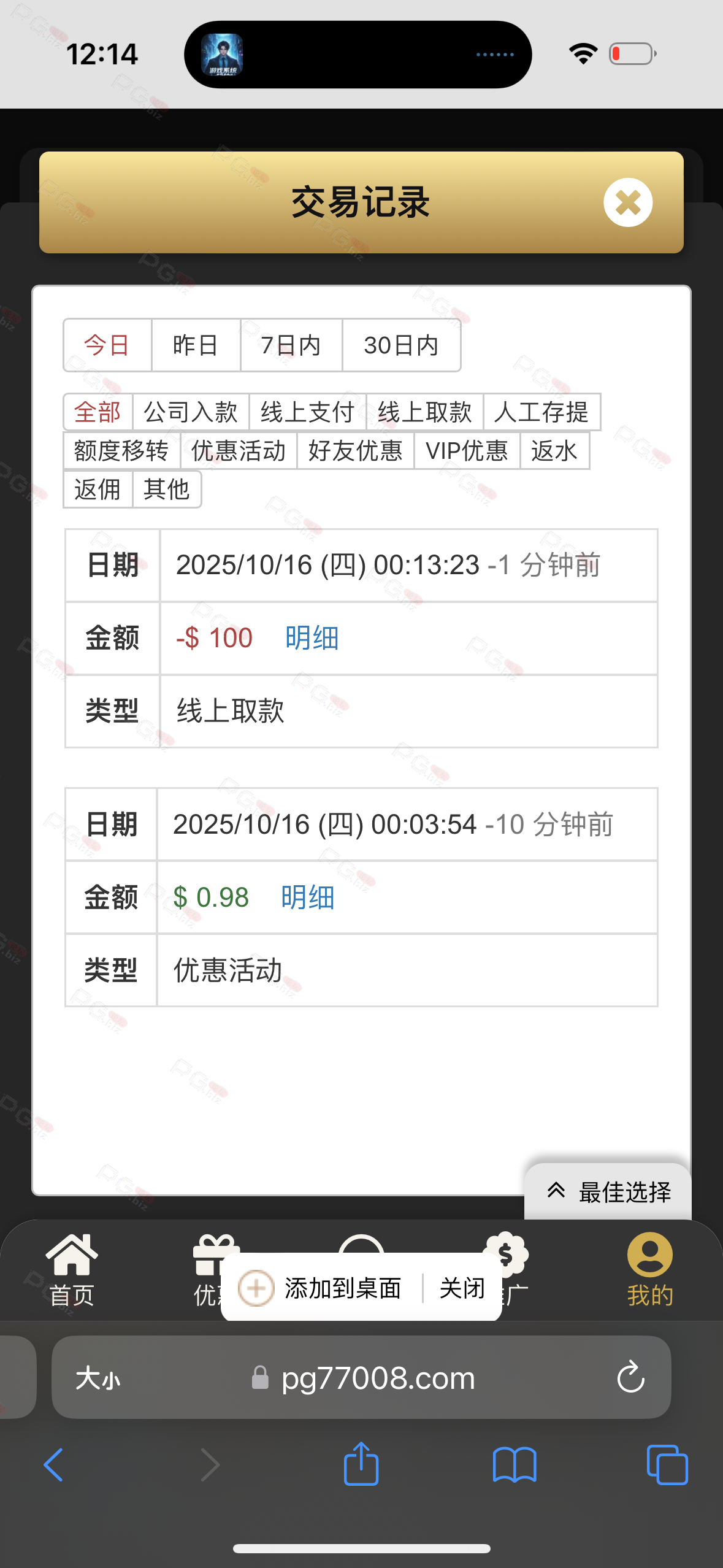This screenshot has width=723, height=1568.
Task: Show 优惠活动 transactions
Action: pos(239,451)
